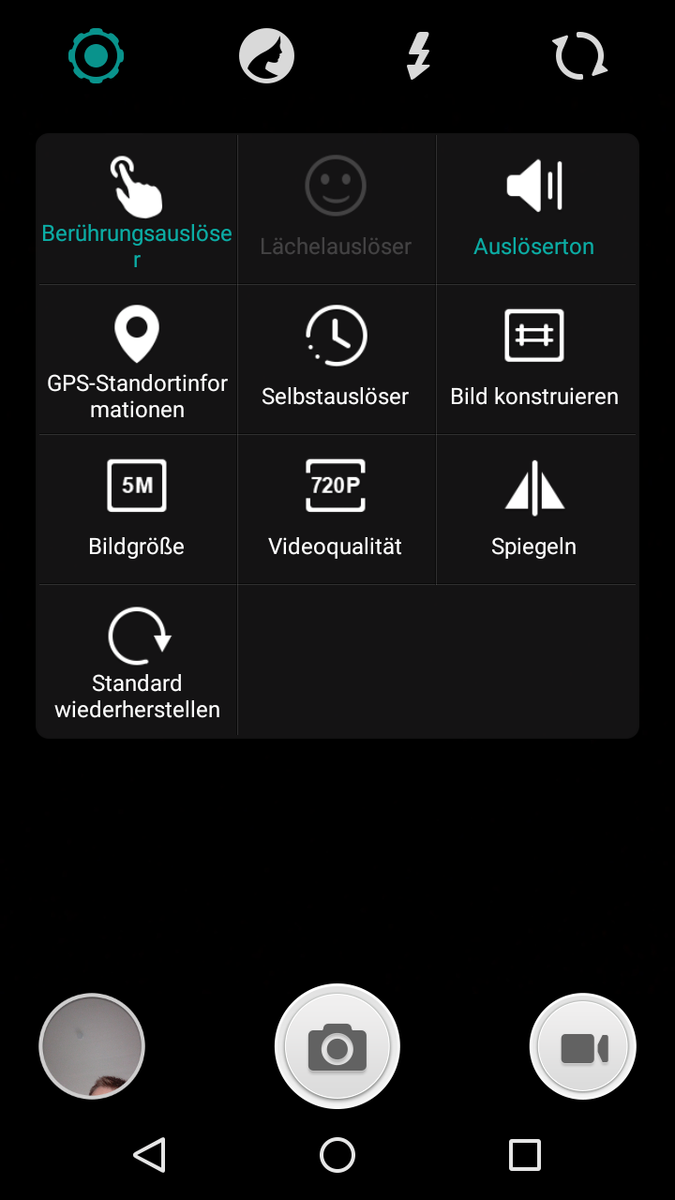
Task: Open the Videoqualität option
Action: (x=336, y=510)
